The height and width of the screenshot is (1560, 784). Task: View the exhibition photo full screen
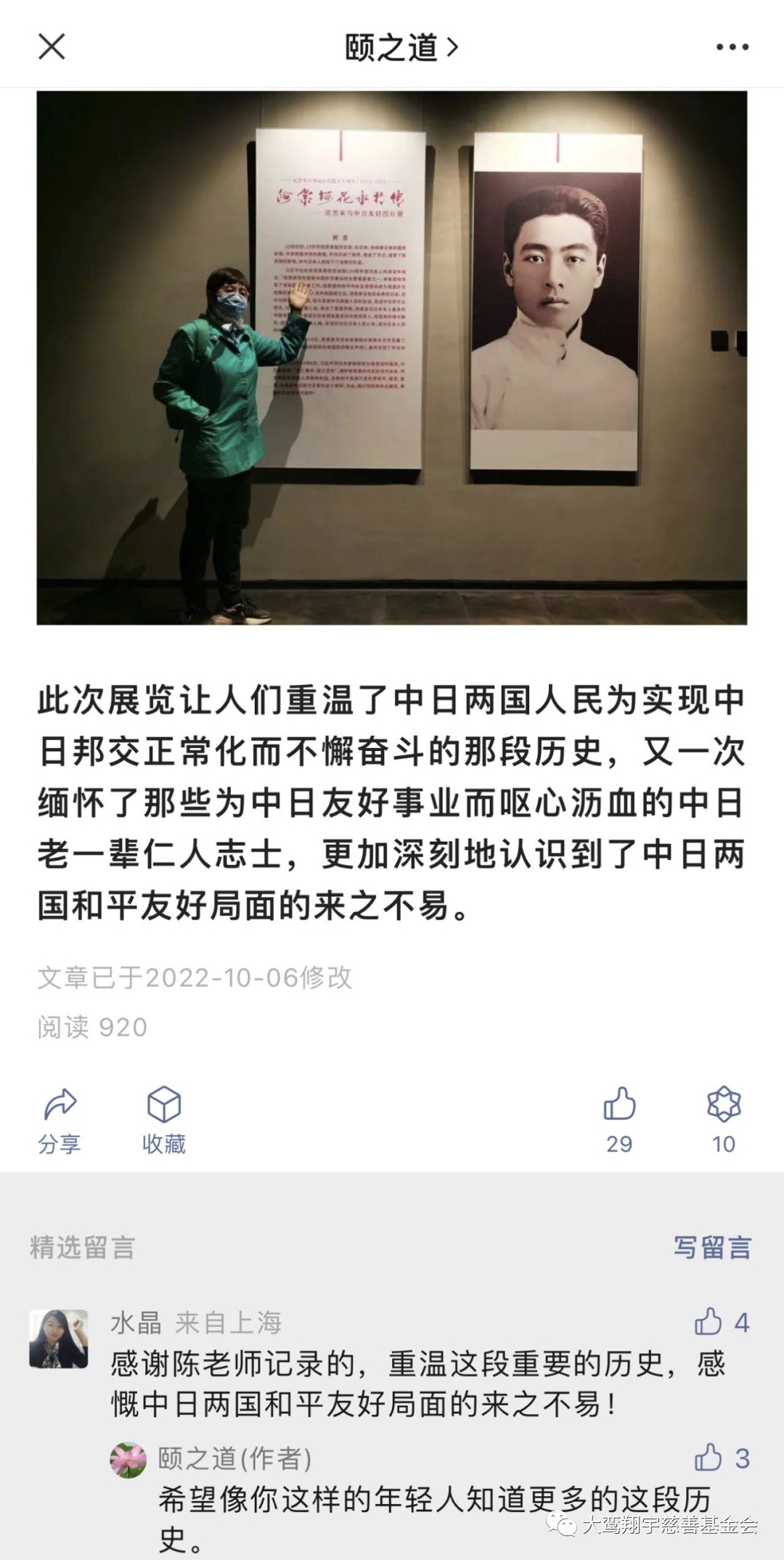click(392, 357)
